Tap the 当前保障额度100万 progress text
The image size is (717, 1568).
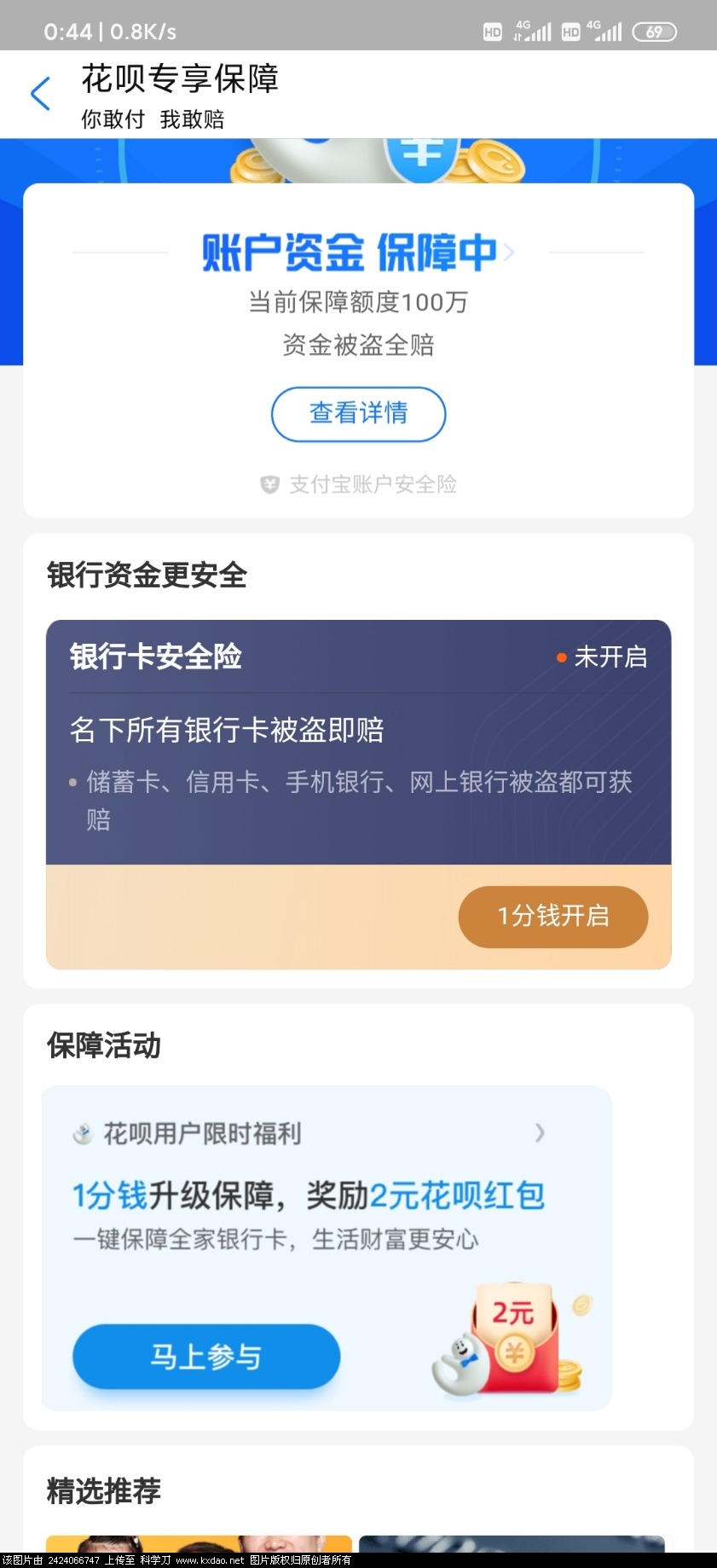pos(358,303)
